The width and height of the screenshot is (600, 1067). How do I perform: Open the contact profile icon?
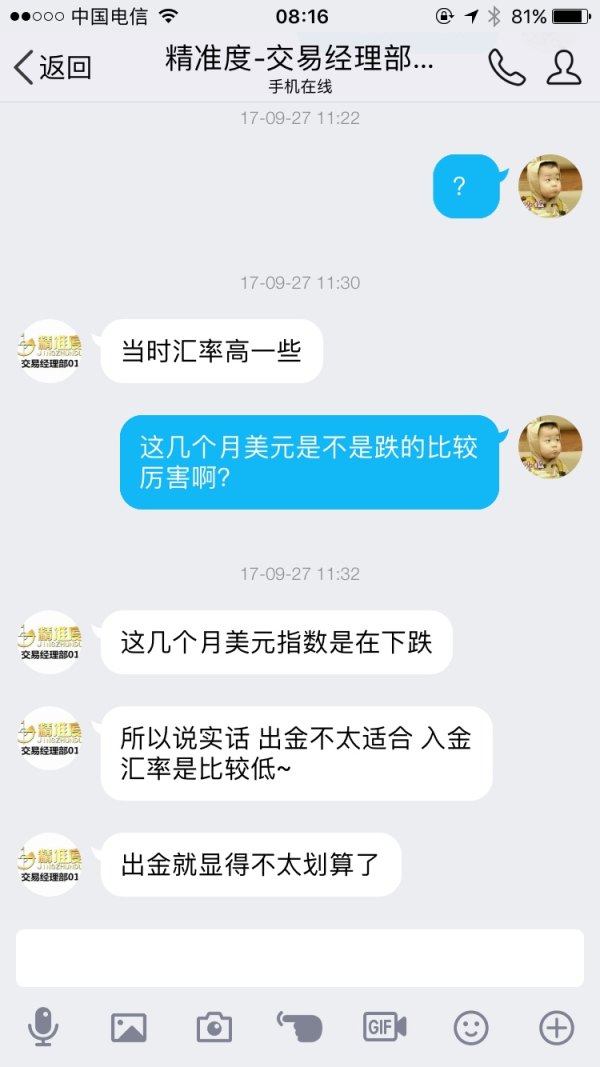click(564, 67)
